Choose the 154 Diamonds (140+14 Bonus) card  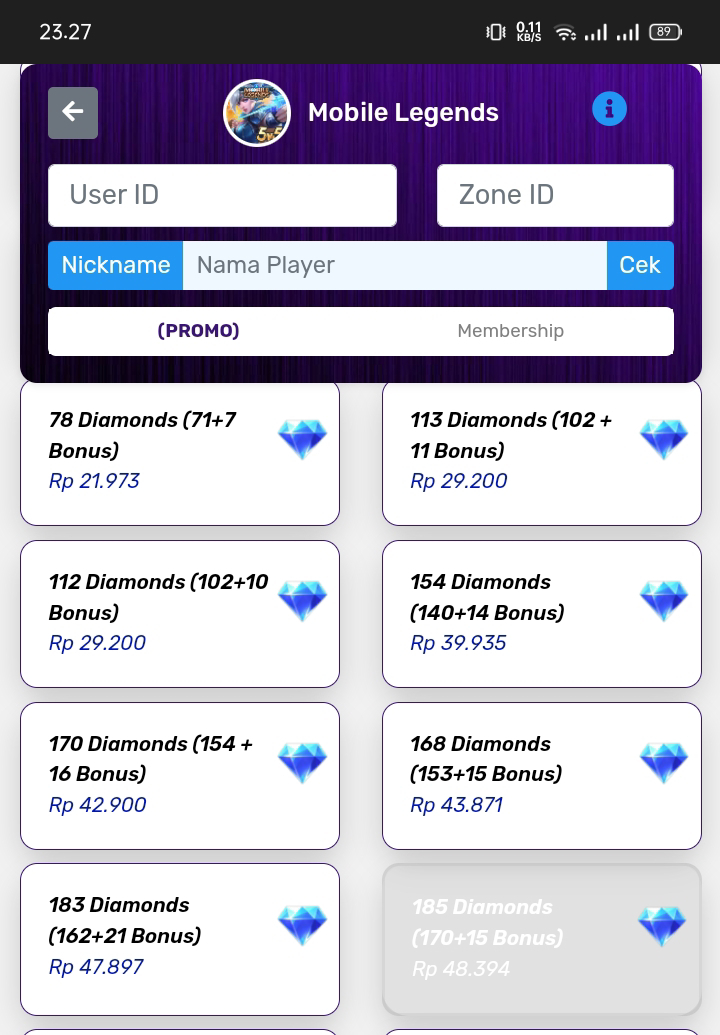point(542,614)
